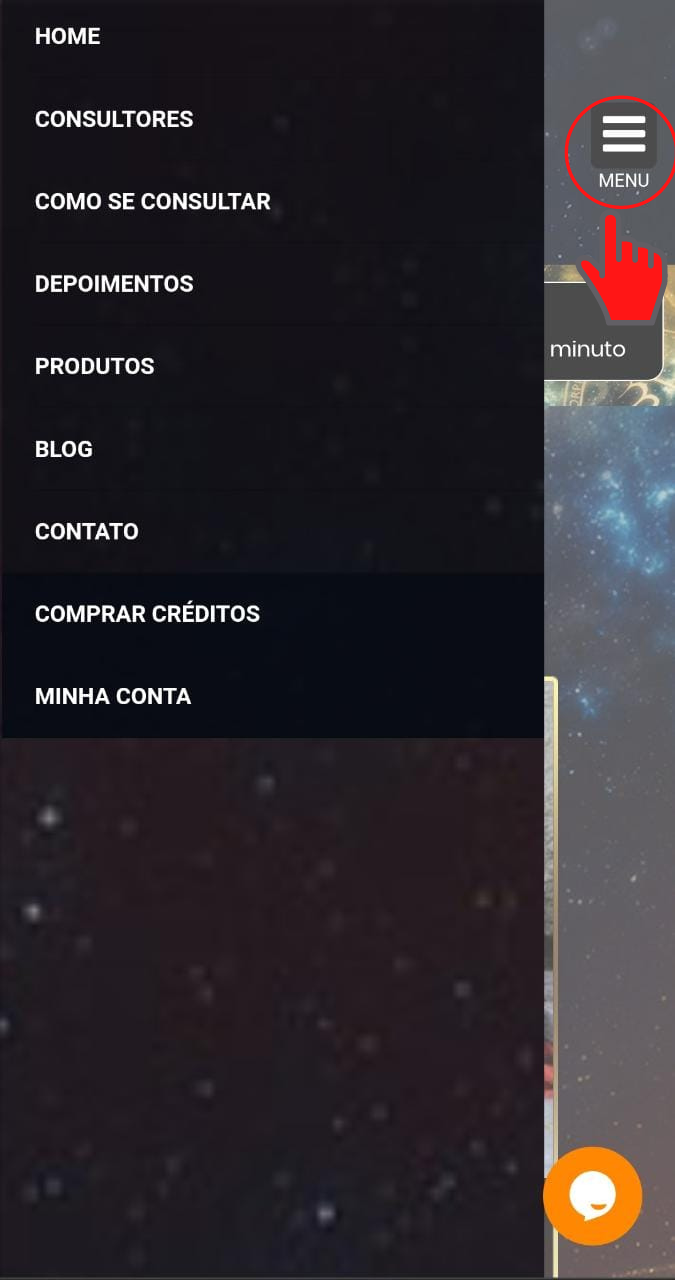Open the Produtos page
The width and height of the screenshot is (675, 1280).
click(x=95, y=366)
